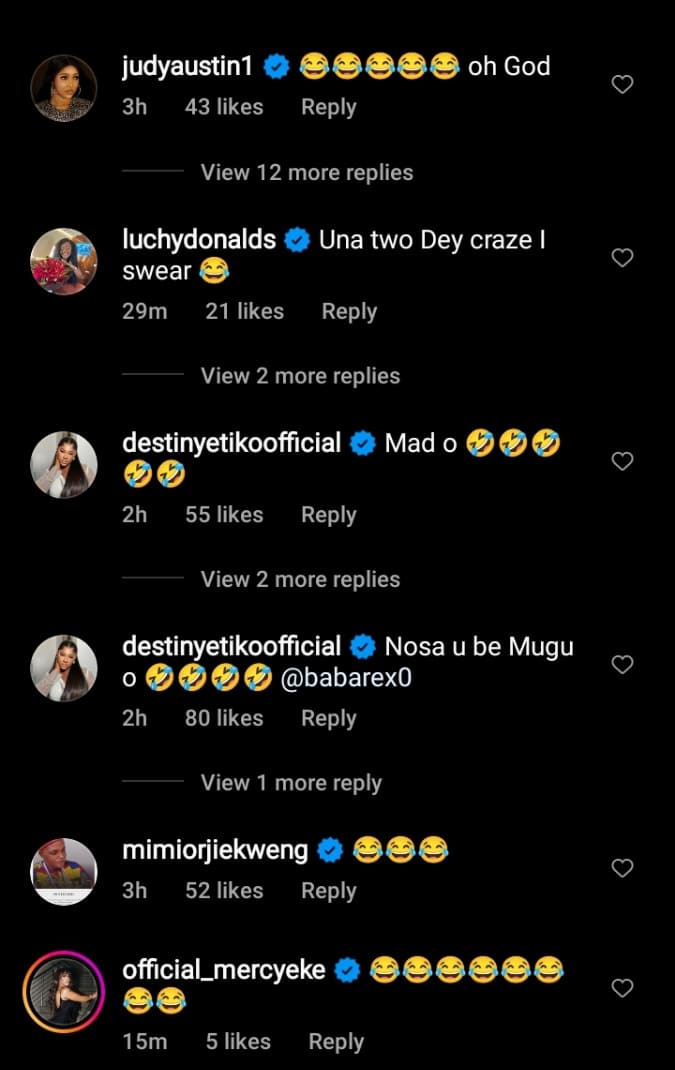Like luchydonalds' comment with the heart
The height and width of the screenshot is (1070, 675).
click(622, 258)
